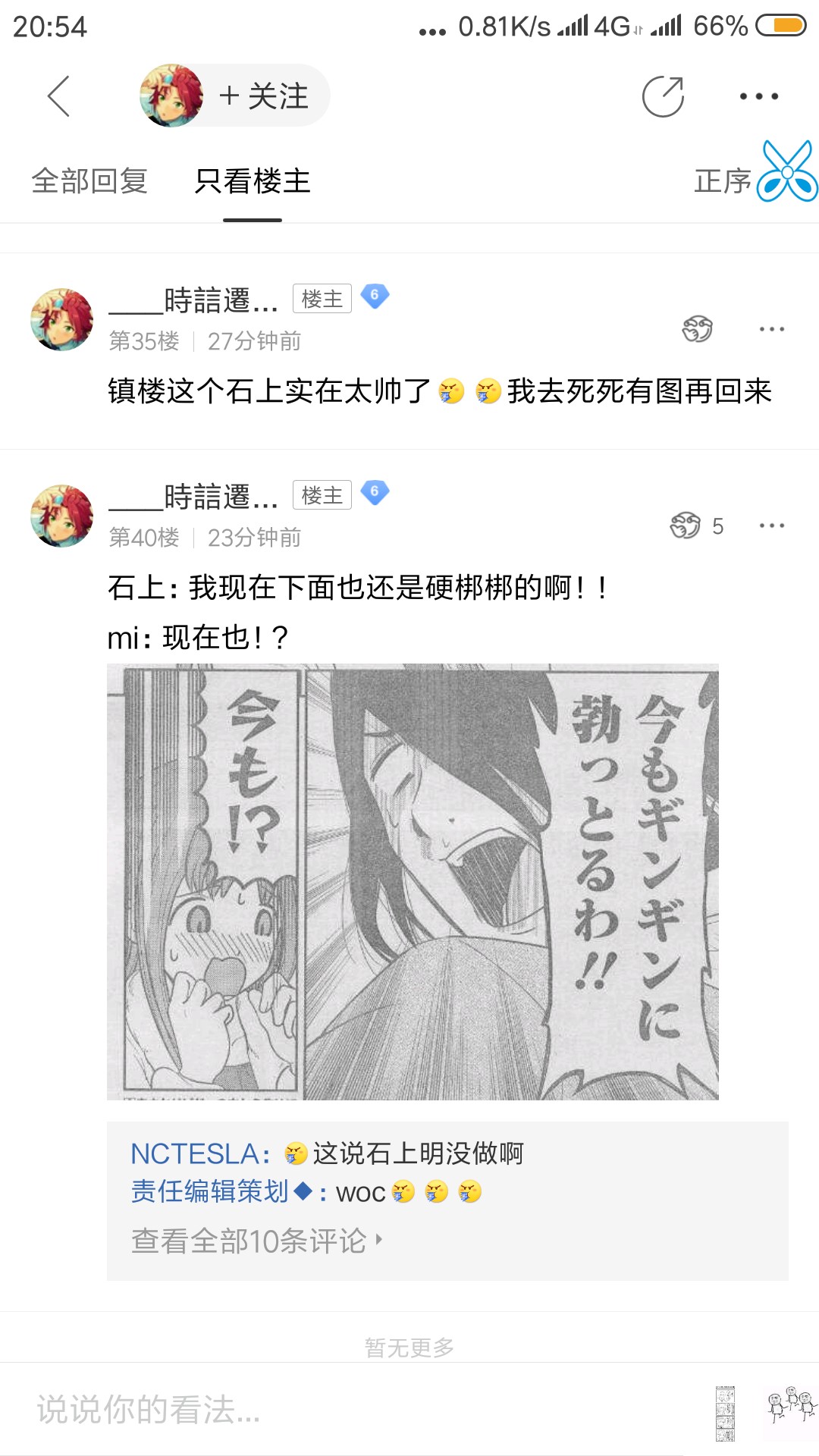
Task: Open the stick-figure emoji picker
Action: coord(791,1407)
